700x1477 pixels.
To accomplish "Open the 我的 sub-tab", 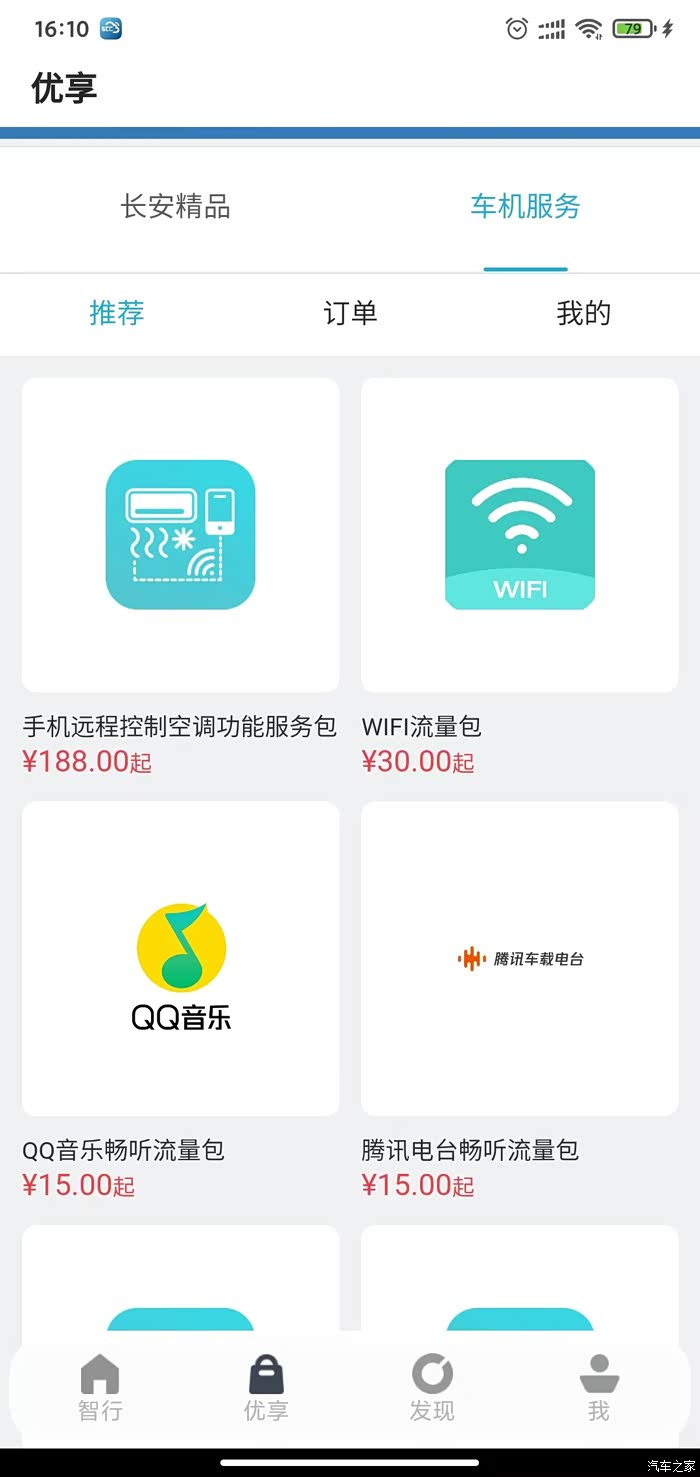I will point(583,313).
